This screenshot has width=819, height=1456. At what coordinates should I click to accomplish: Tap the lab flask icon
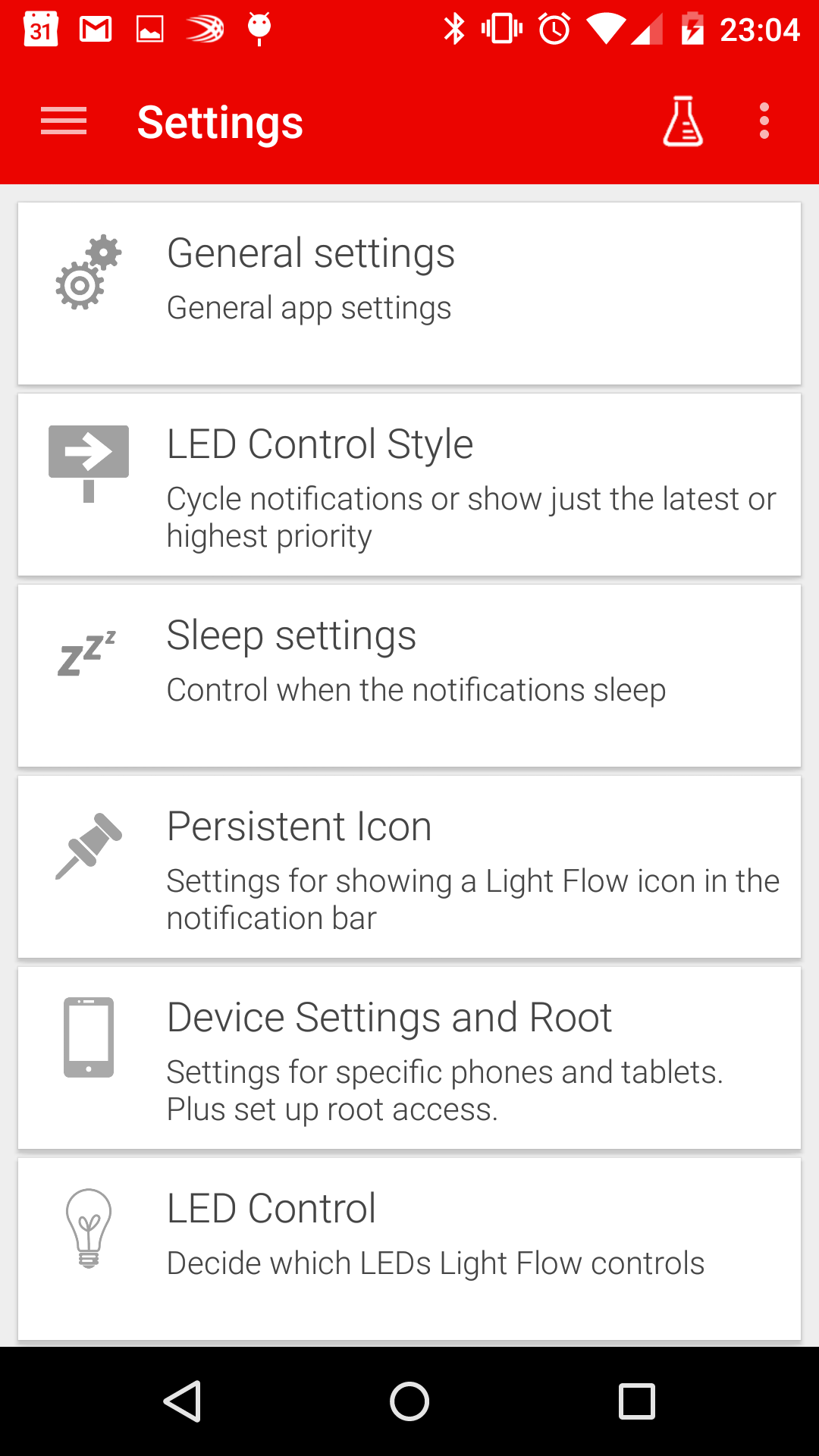pos(682,121)
